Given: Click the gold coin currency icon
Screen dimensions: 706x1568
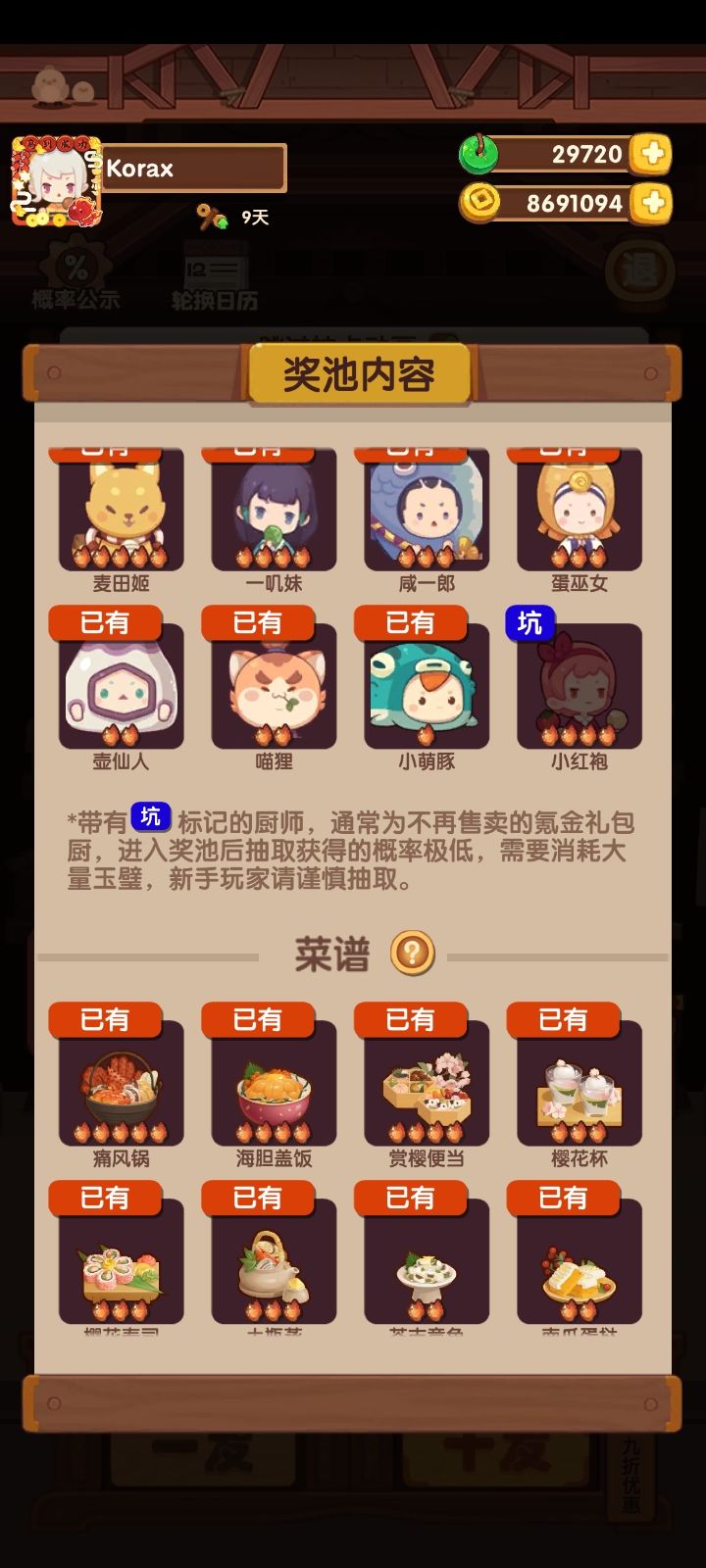Looking at the screenshot, I should (x=479, y=205).
